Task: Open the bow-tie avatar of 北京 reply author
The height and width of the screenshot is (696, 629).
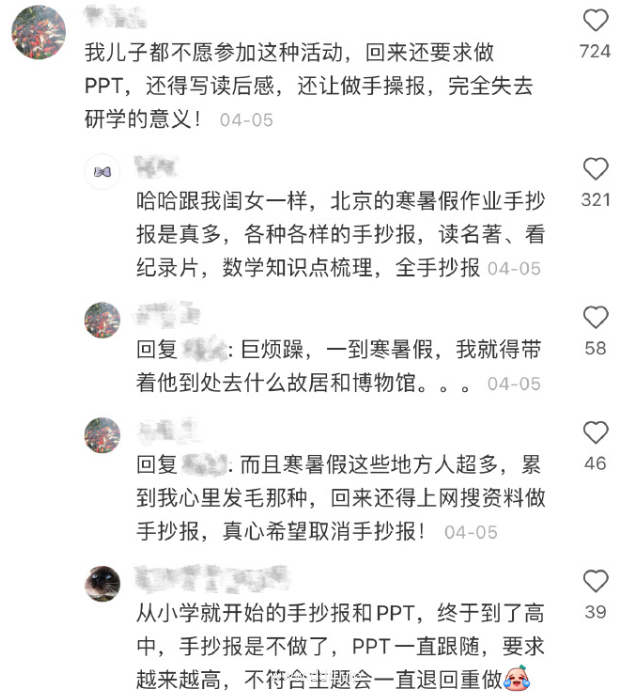Action: pos(102,172)
